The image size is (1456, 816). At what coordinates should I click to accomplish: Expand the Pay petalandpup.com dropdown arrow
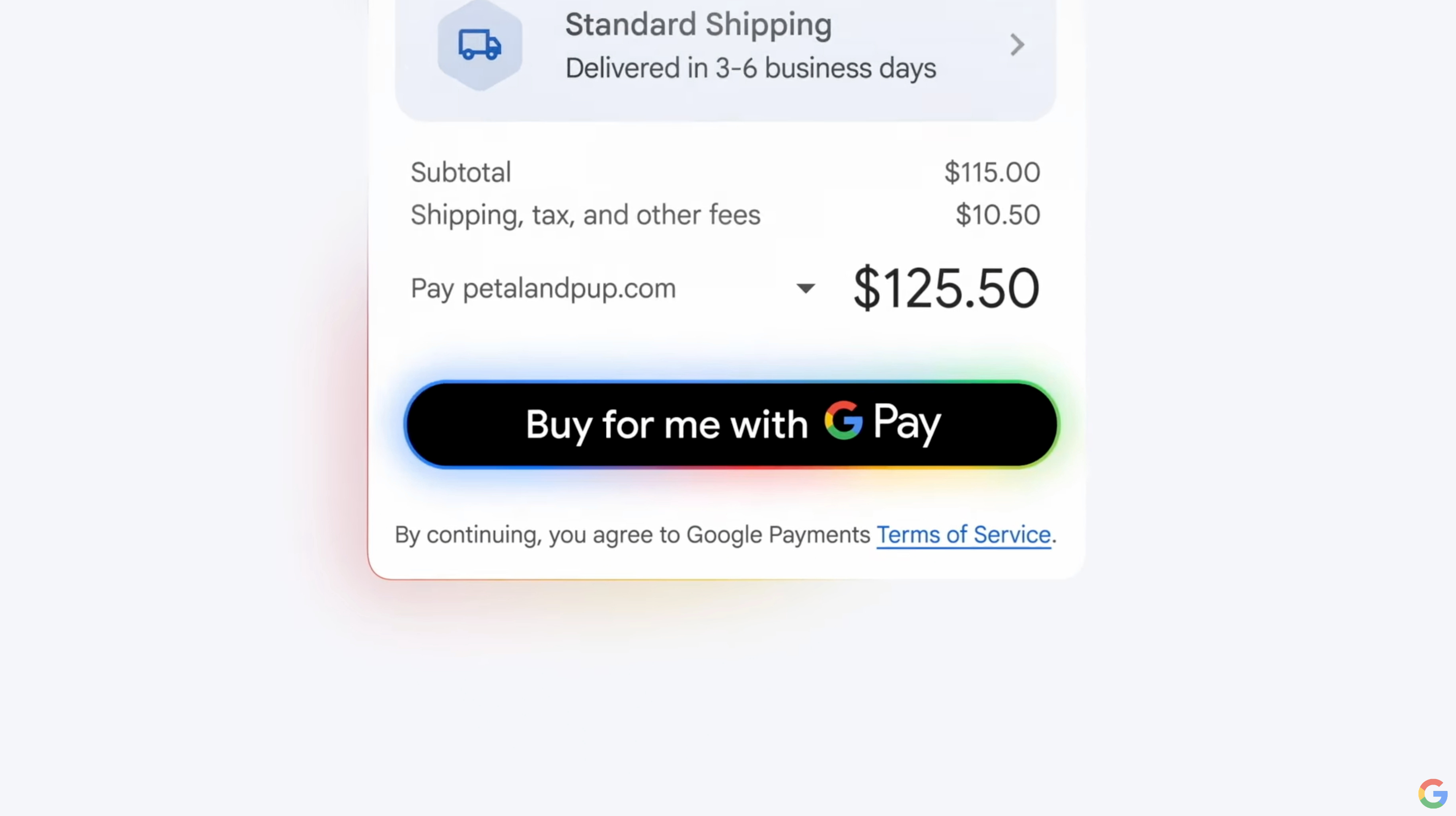[806, 289]
